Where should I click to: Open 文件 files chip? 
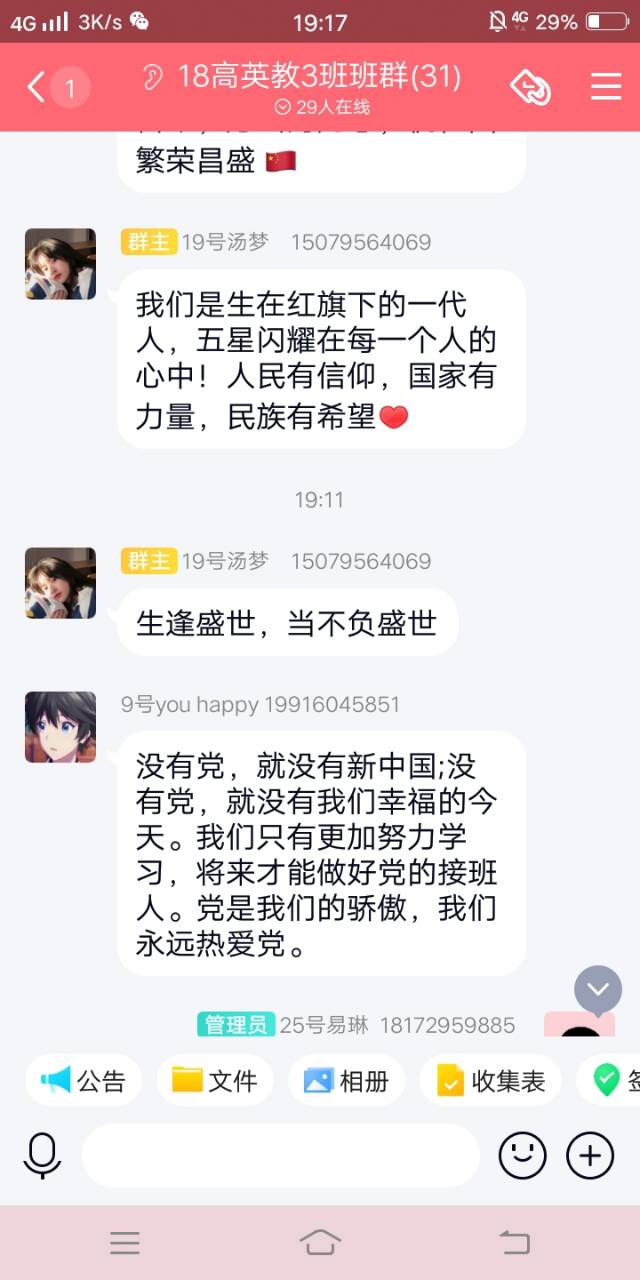click(215, 1080)
